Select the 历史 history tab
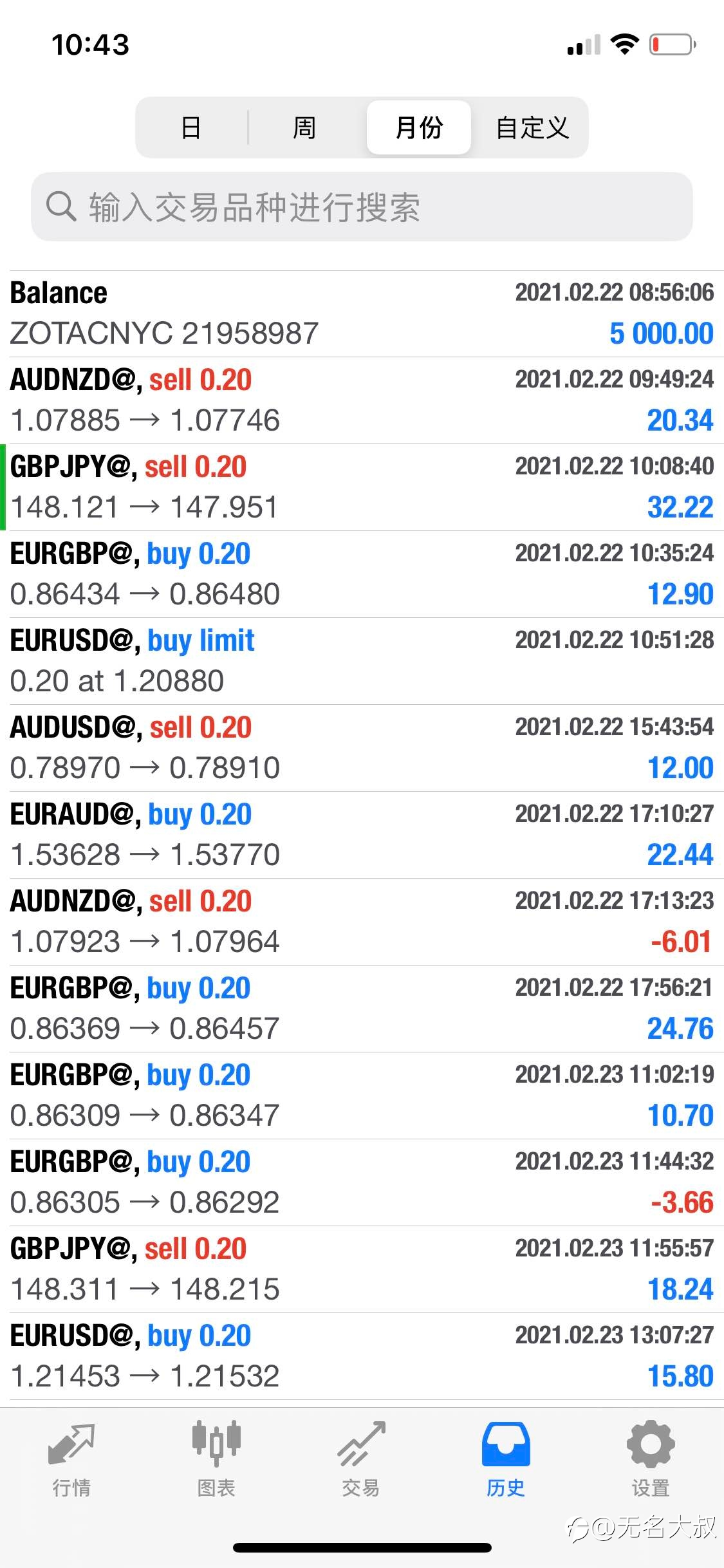 (506, 1459)
